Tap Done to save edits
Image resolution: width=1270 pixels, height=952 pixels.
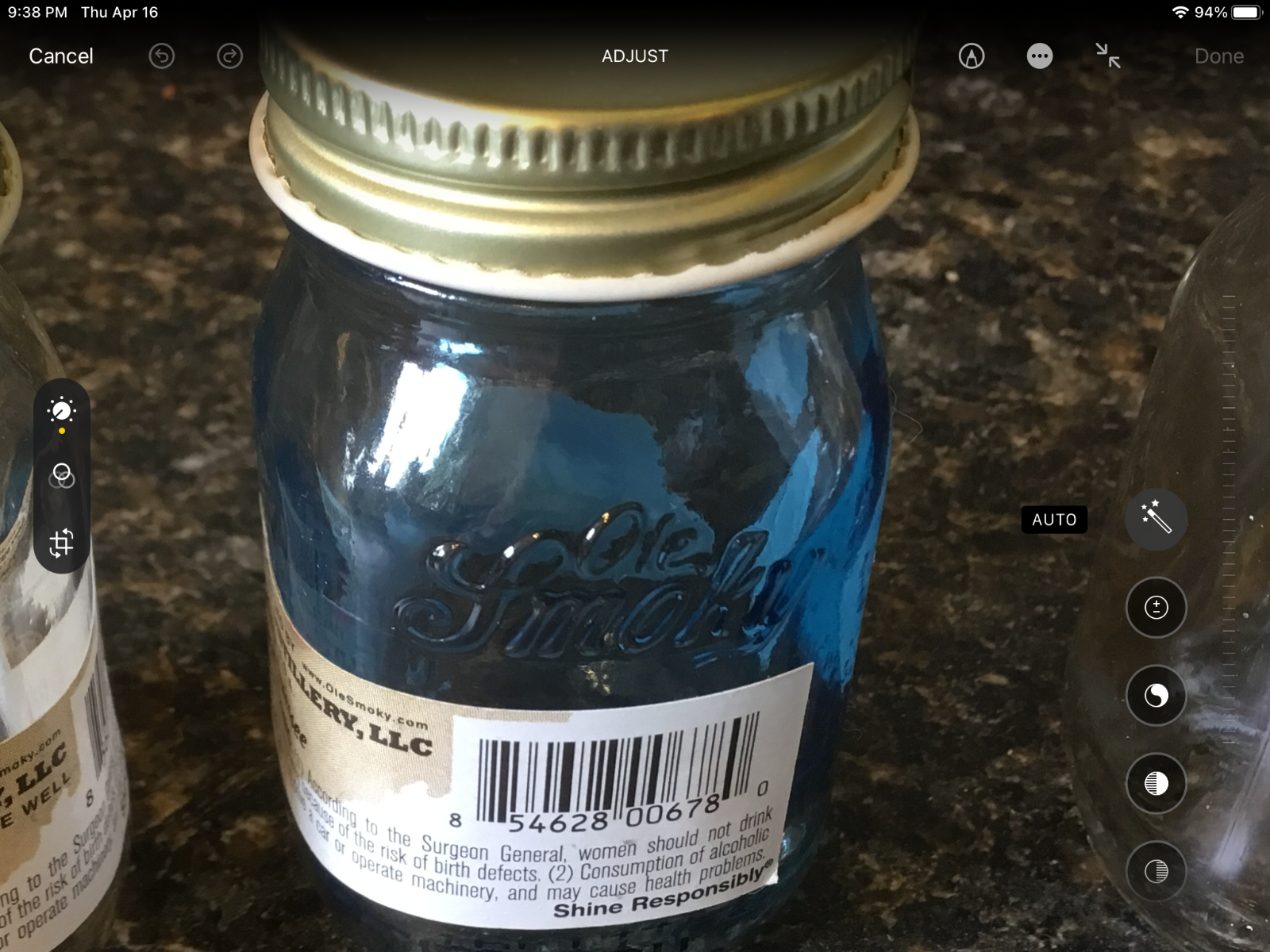1218,56
